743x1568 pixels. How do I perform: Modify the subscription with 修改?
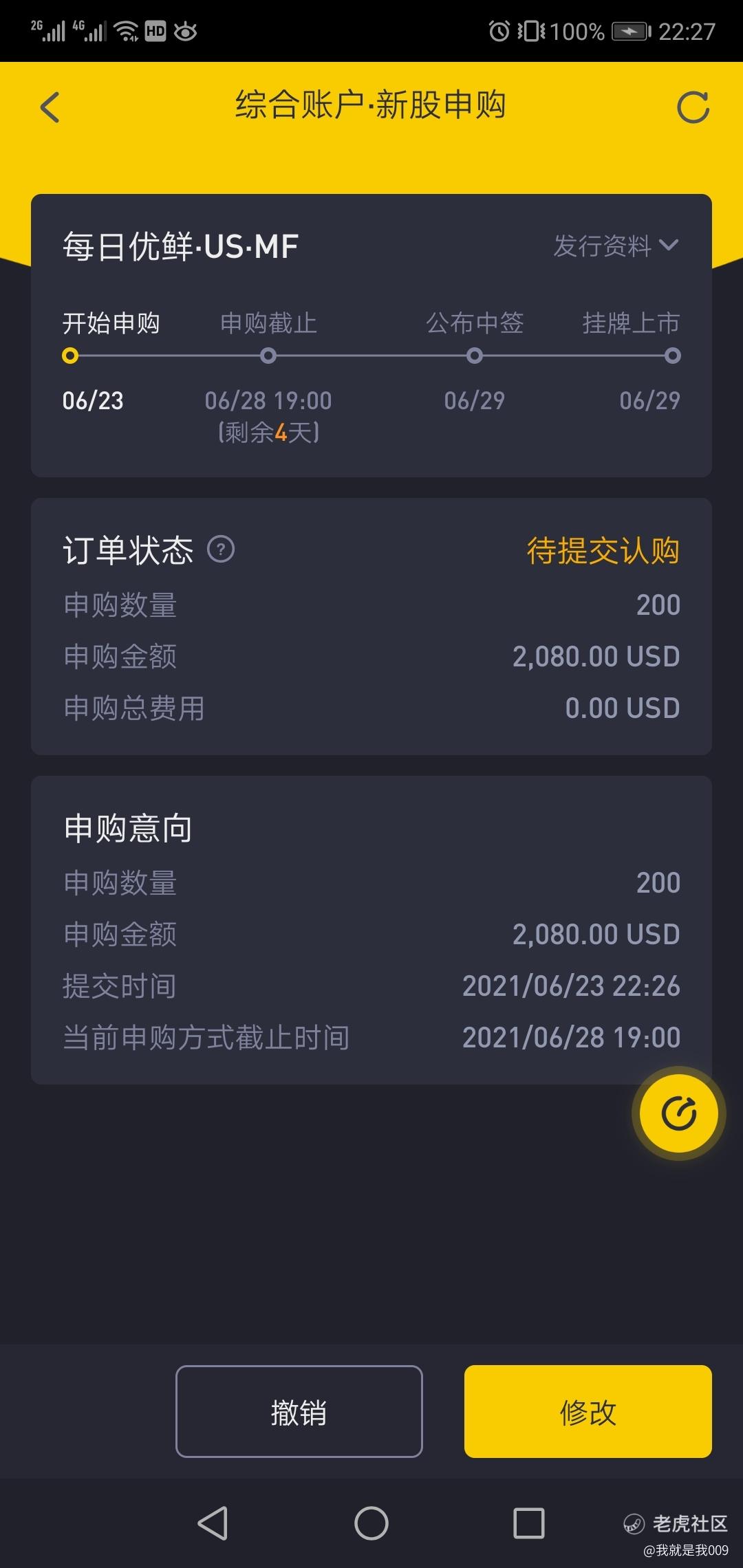588,1411
